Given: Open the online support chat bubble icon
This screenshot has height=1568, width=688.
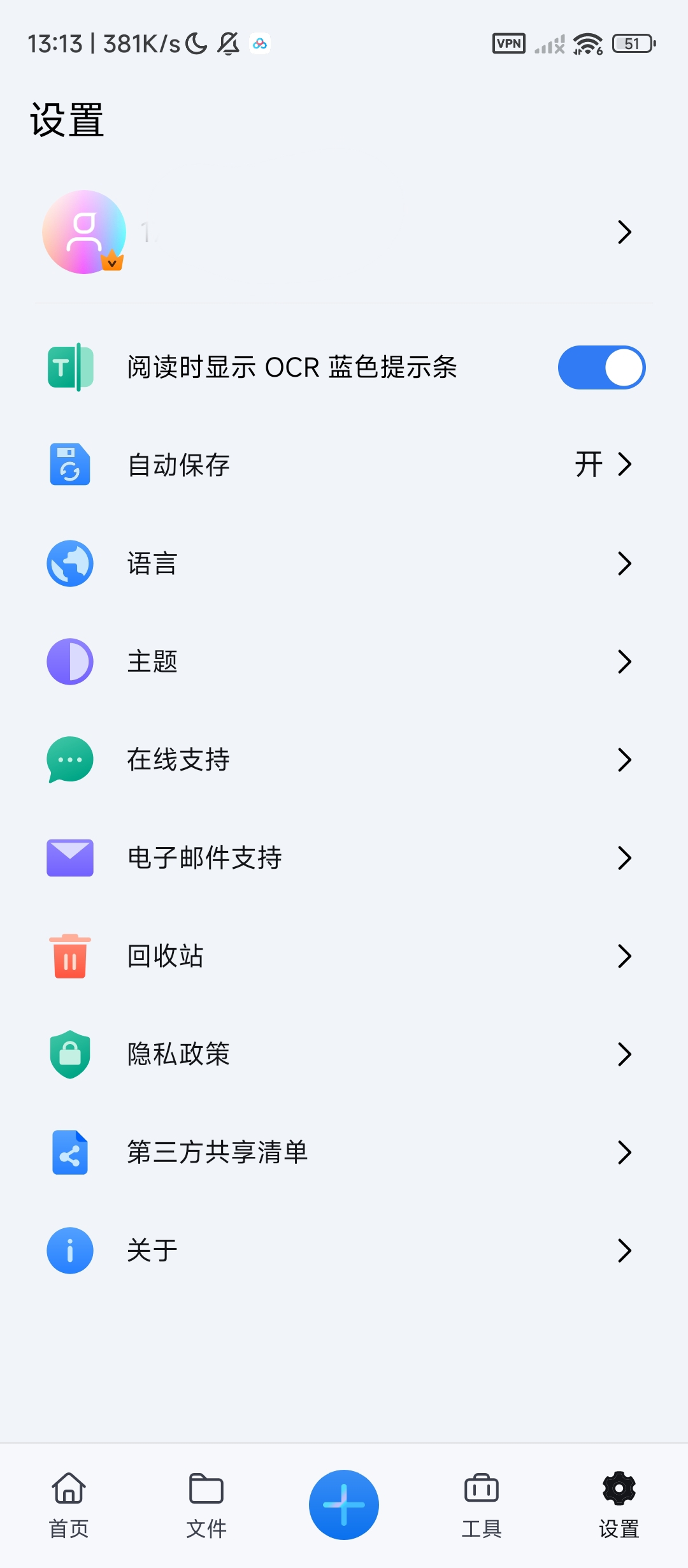Looking at the screenshot, I should (70, 760).
